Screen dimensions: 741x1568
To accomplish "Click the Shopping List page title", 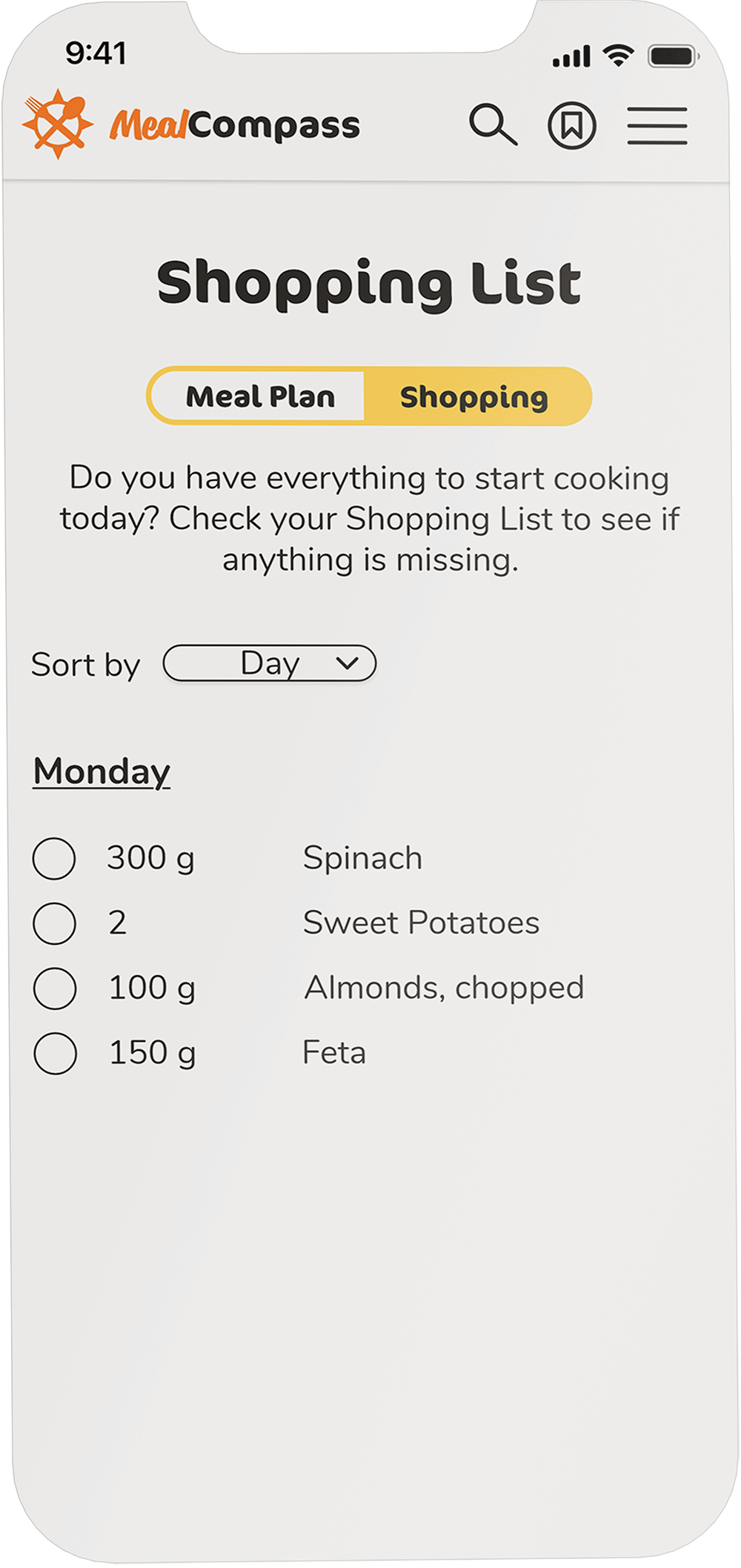I will point(369,282).
